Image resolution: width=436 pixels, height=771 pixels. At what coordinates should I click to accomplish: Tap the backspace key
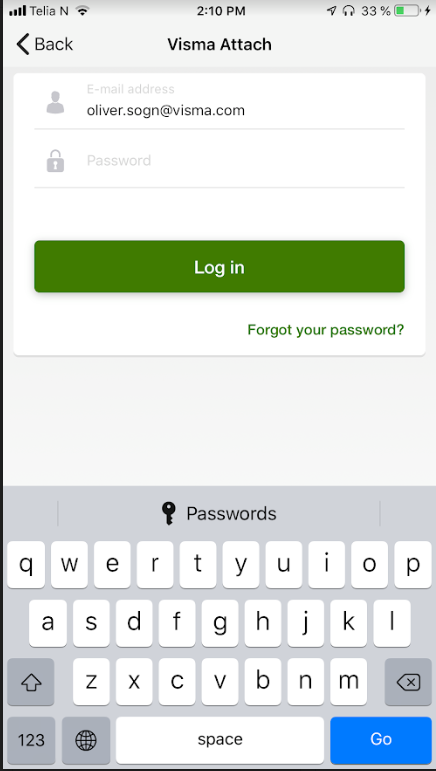[408, 682]
